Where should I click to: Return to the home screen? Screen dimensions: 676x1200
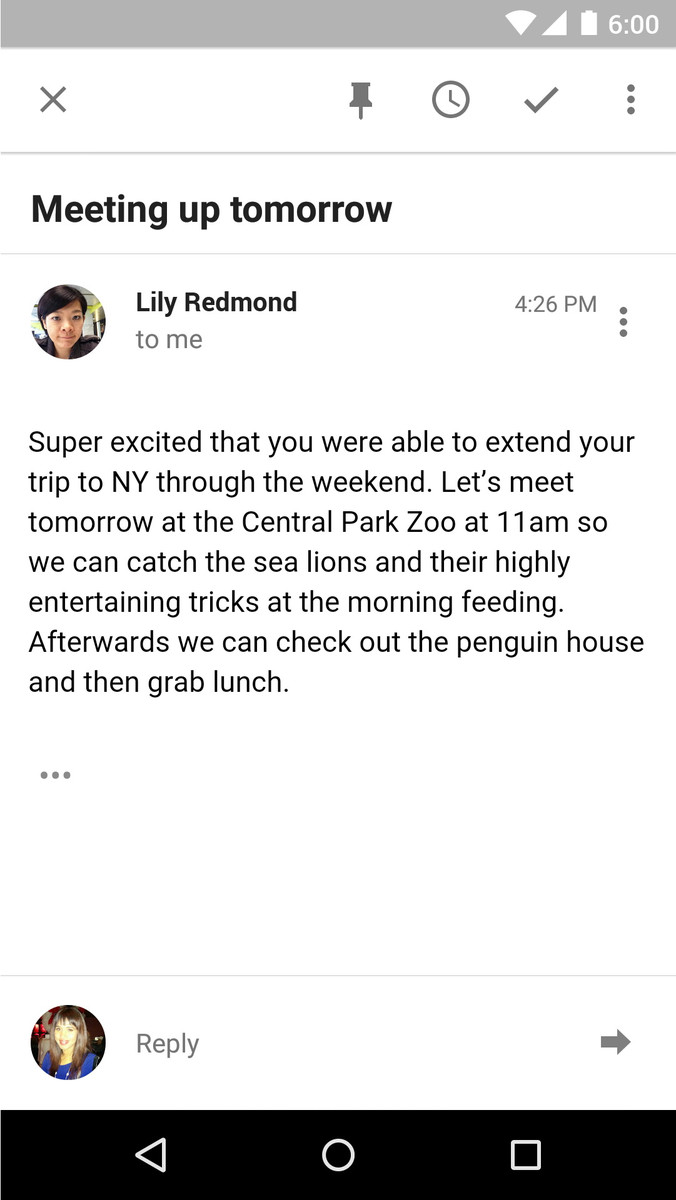point(338,1155)
